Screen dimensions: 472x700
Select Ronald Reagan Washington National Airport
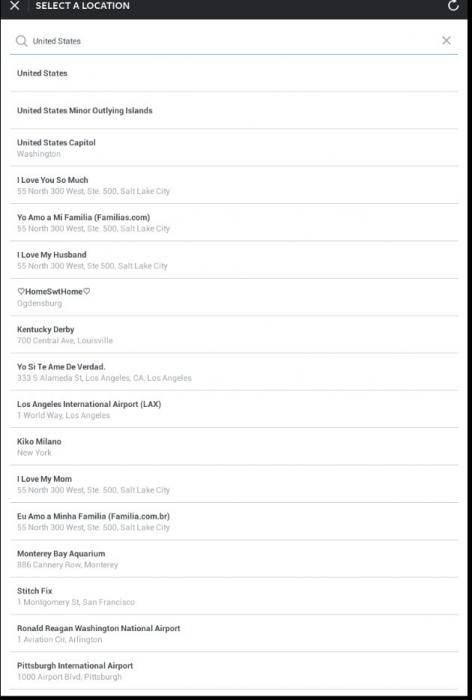(234, 633)
